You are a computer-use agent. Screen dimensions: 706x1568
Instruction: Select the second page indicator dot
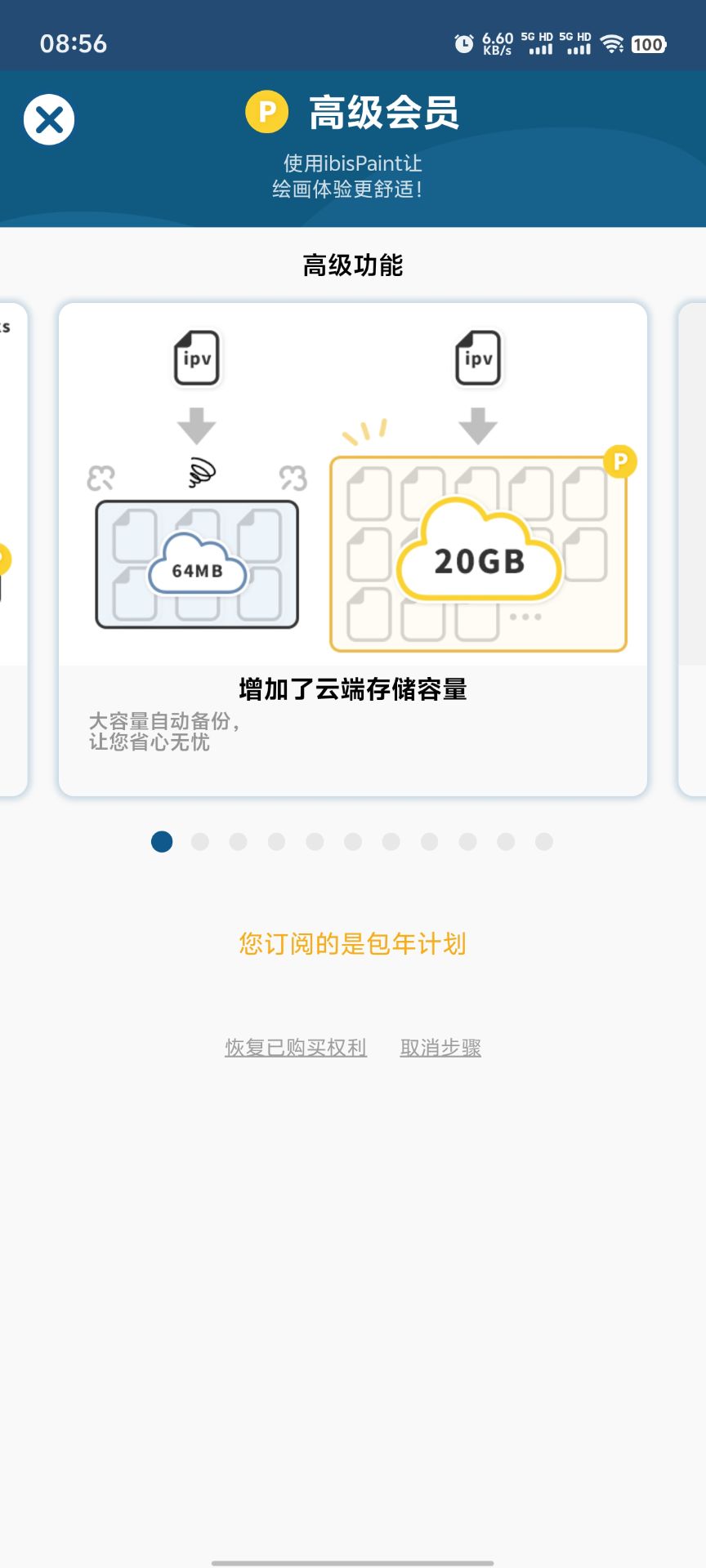200,842
